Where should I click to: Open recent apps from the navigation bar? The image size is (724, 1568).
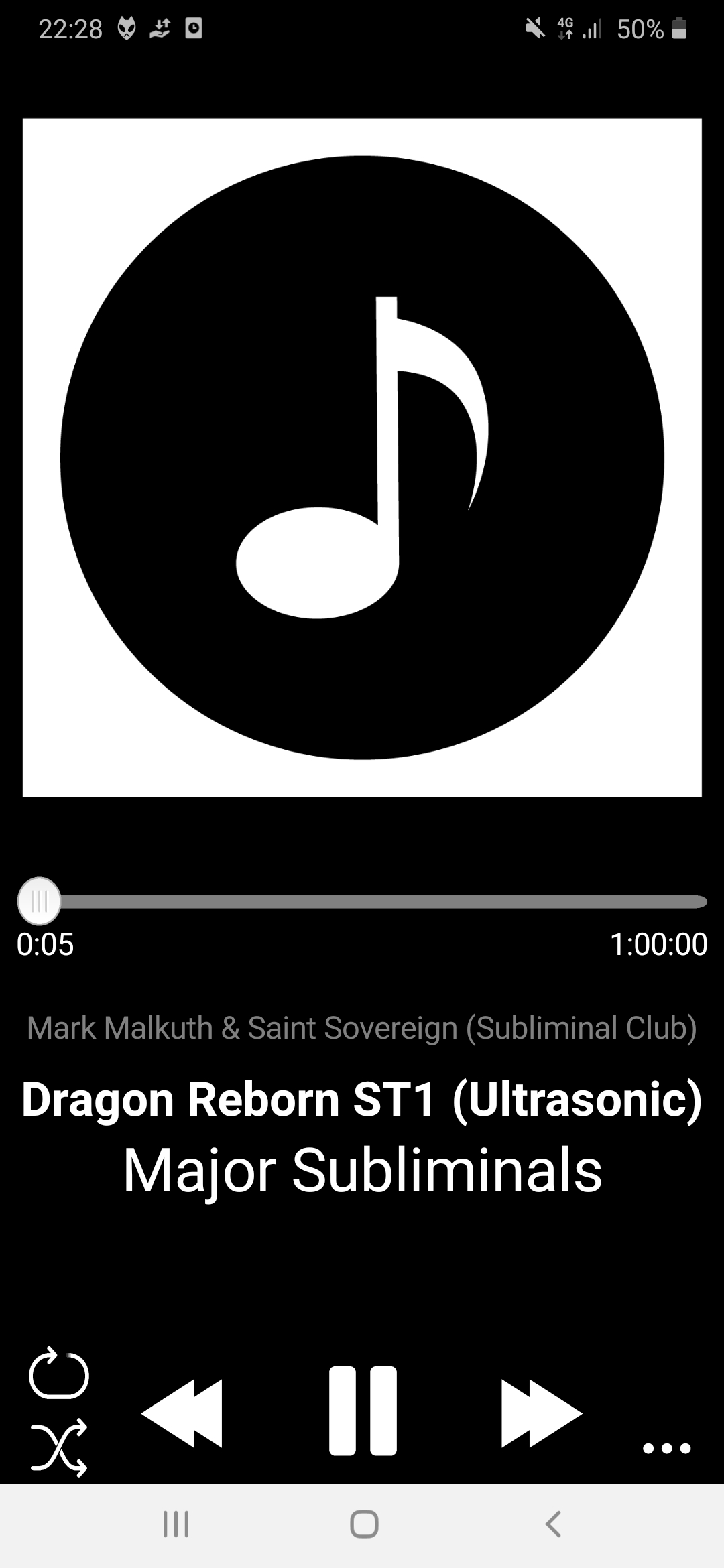pyautogui.click(x=176, y=1524)
